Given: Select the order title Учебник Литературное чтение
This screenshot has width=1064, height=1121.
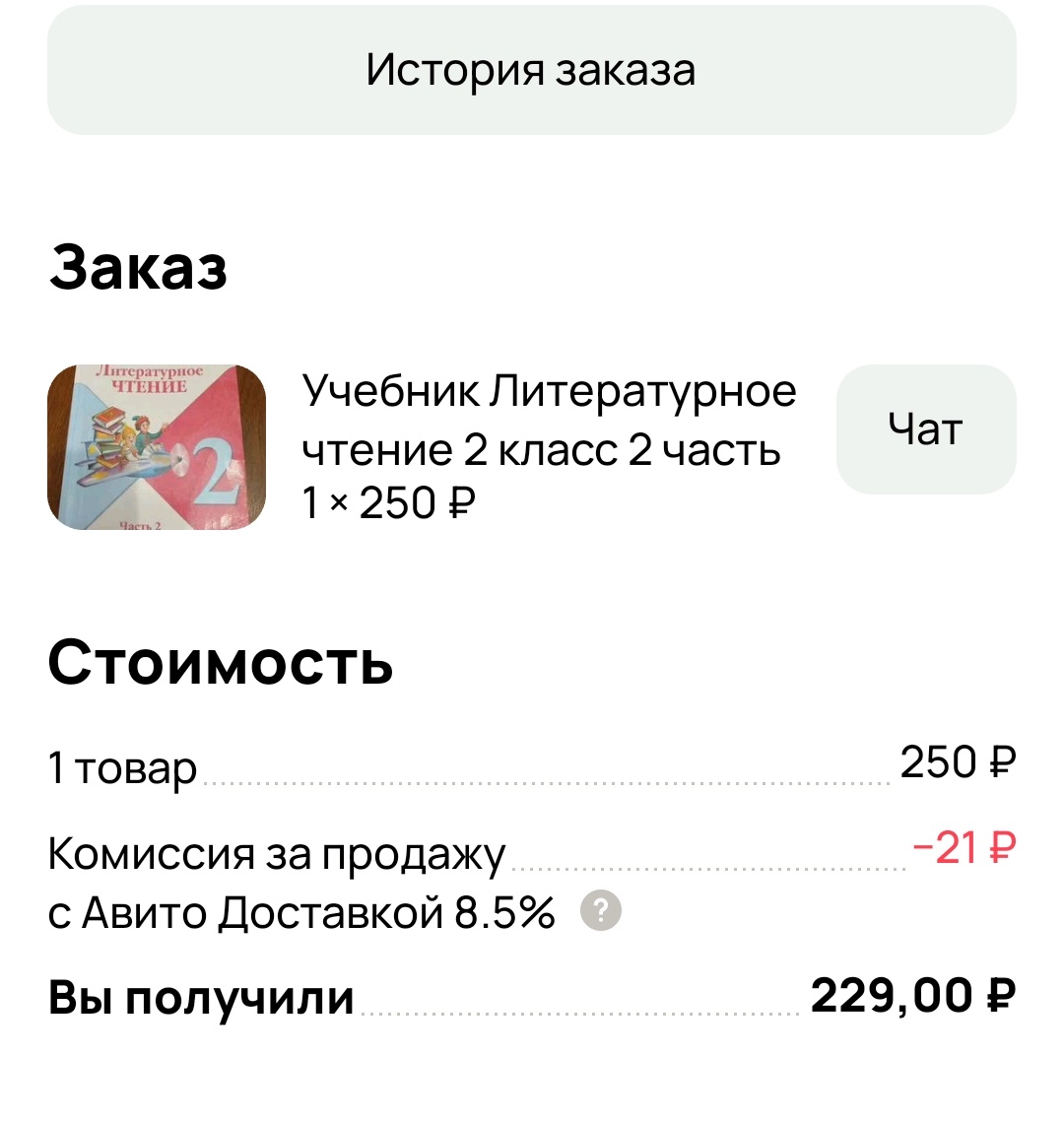Looking at the screenshot, I should [547, 392].
